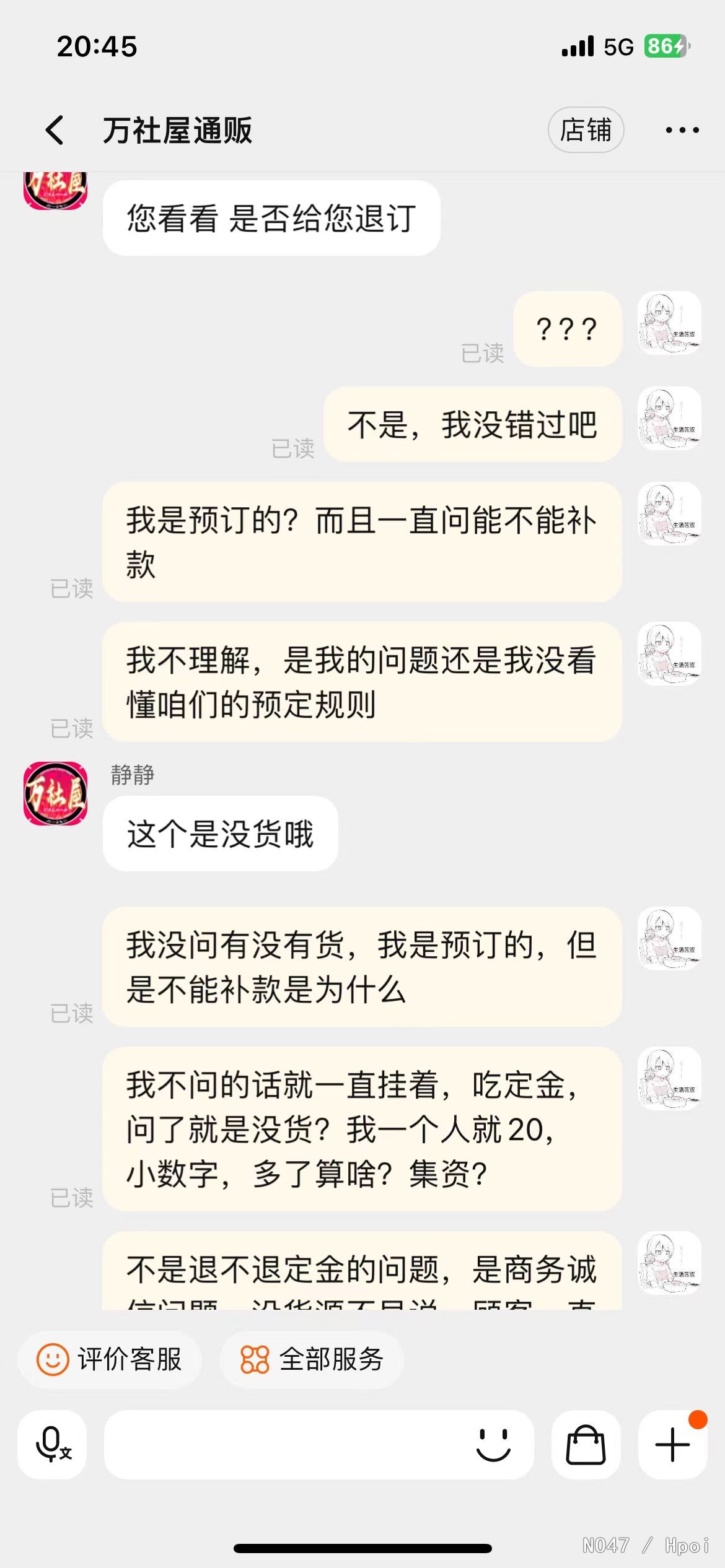Open seller avatar next to 这个是没货哦
The width and height of the screenshot is (725, 1568).
(56, 793)
